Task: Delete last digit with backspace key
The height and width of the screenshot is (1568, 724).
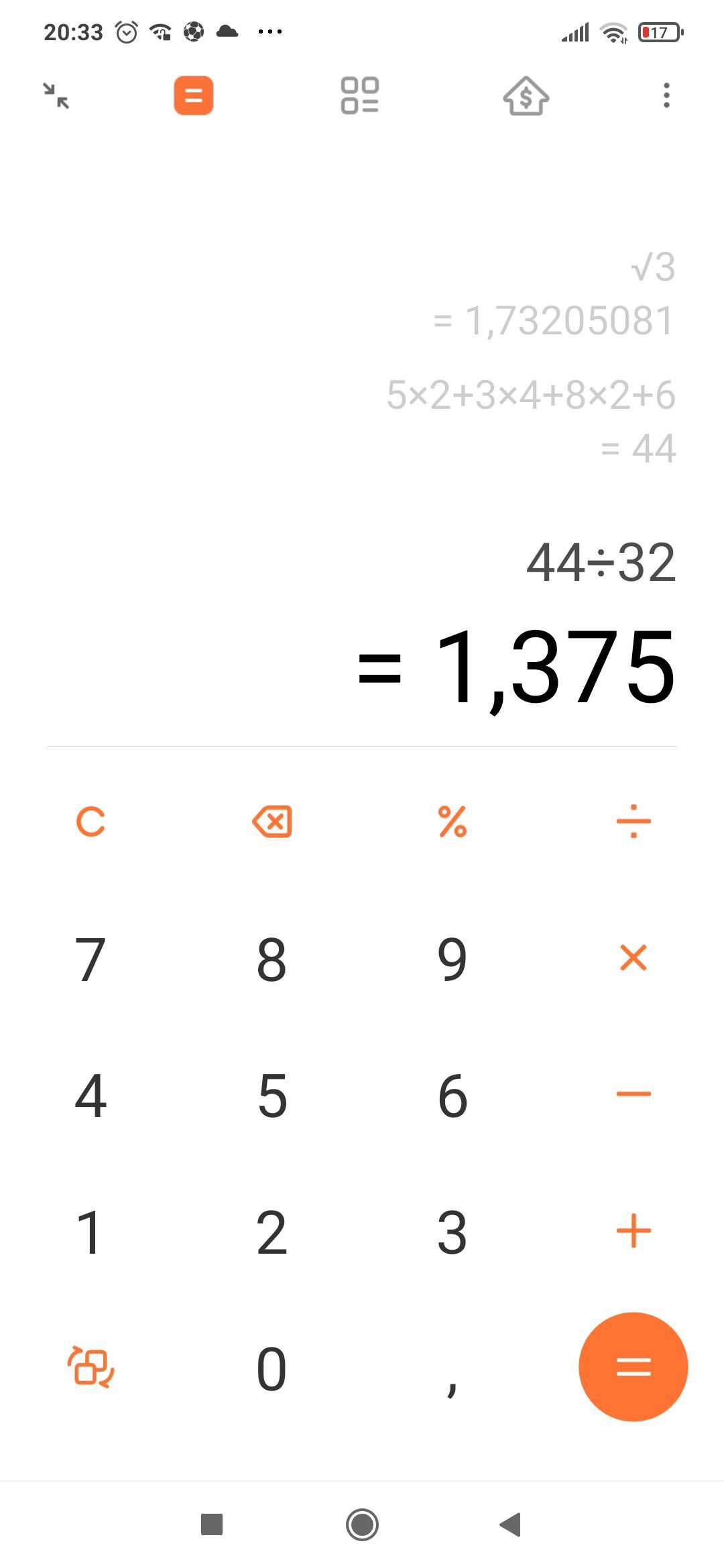Action: click(271, 822)
